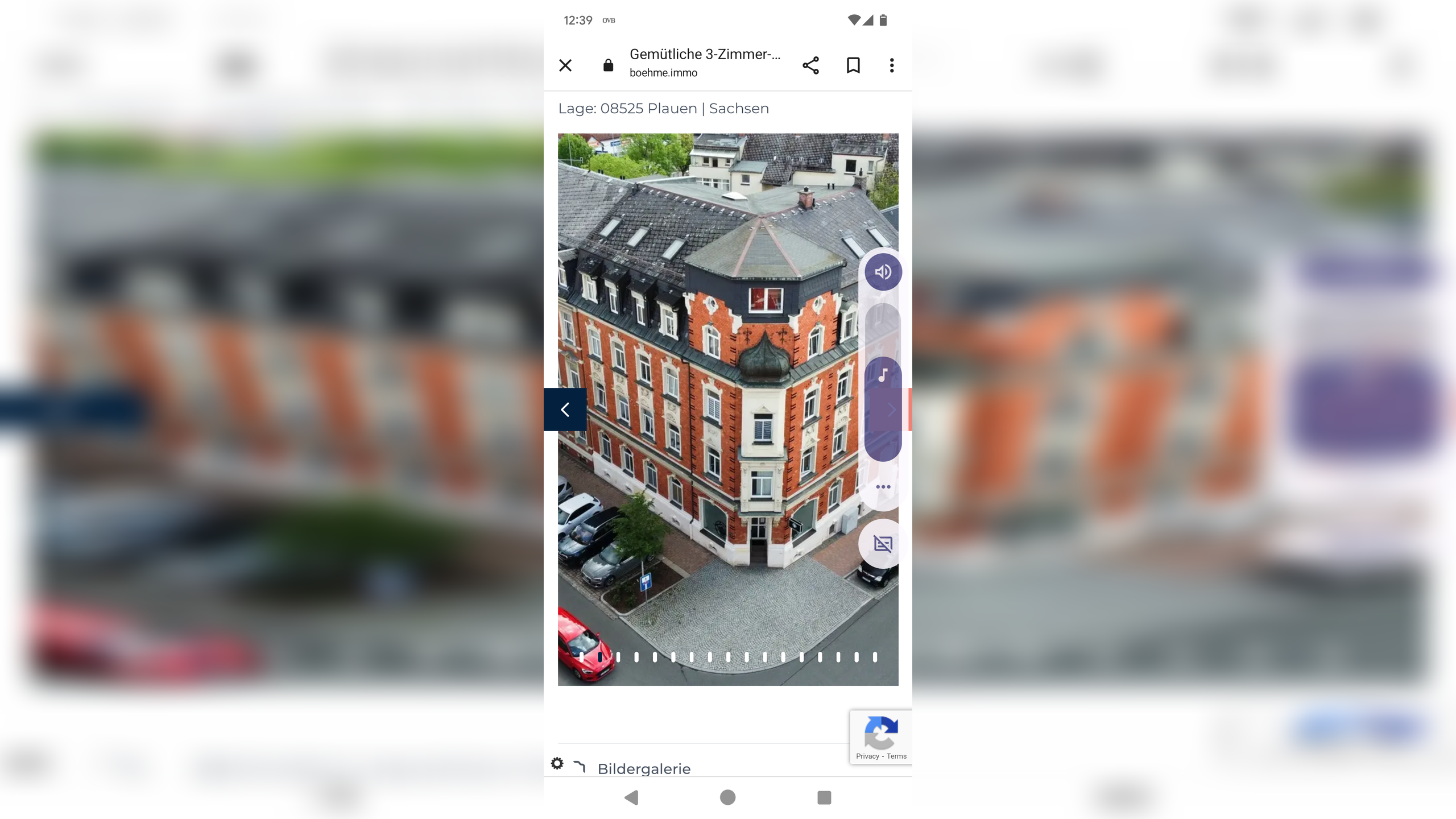Image resolution: width=1456 pixels, height=819 pixels.
Task: Open the reCAPTCHA Privacy link
Action: (x=867, y=756)
